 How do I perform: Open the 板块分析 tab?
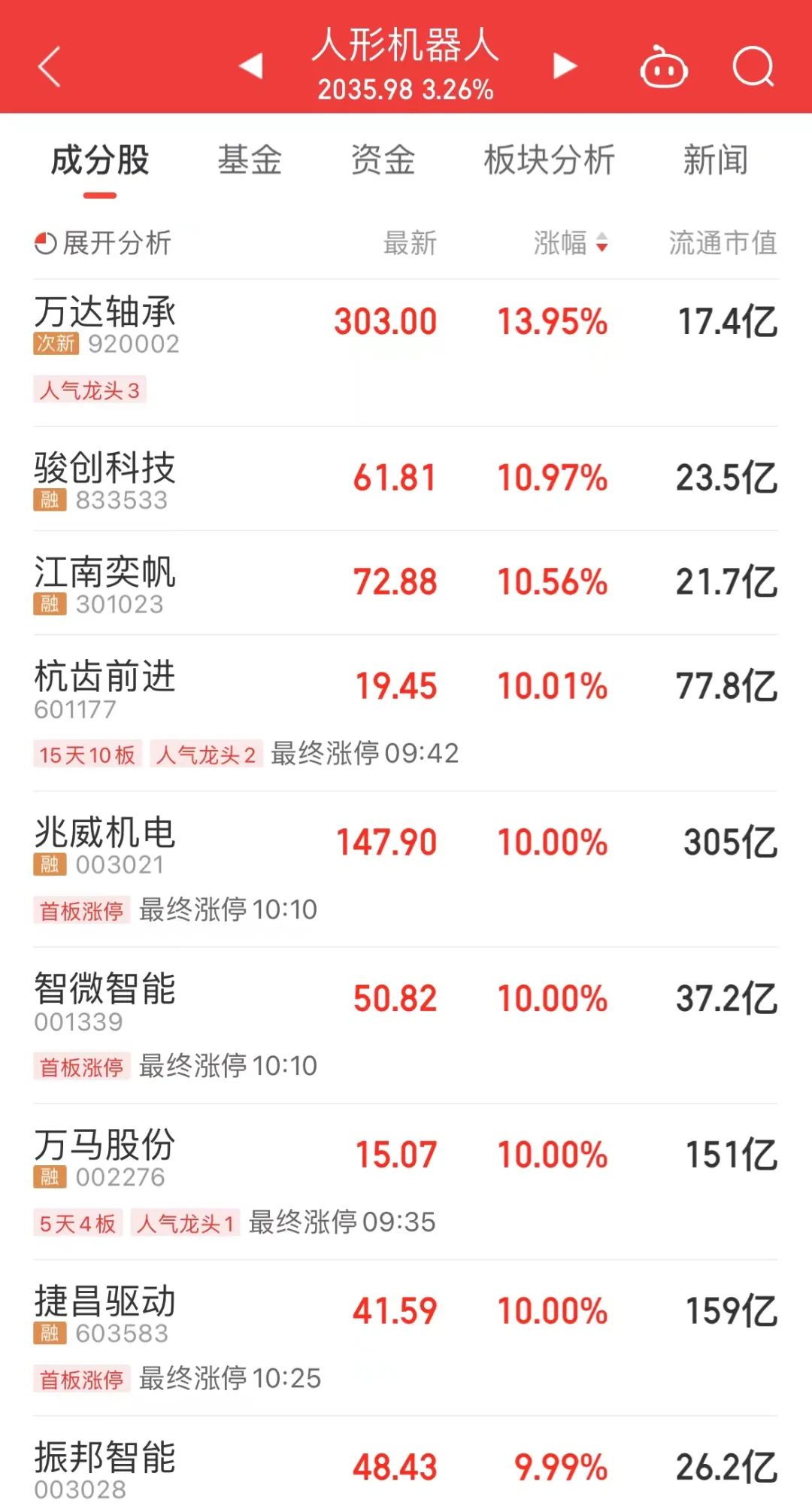(549, 160)
